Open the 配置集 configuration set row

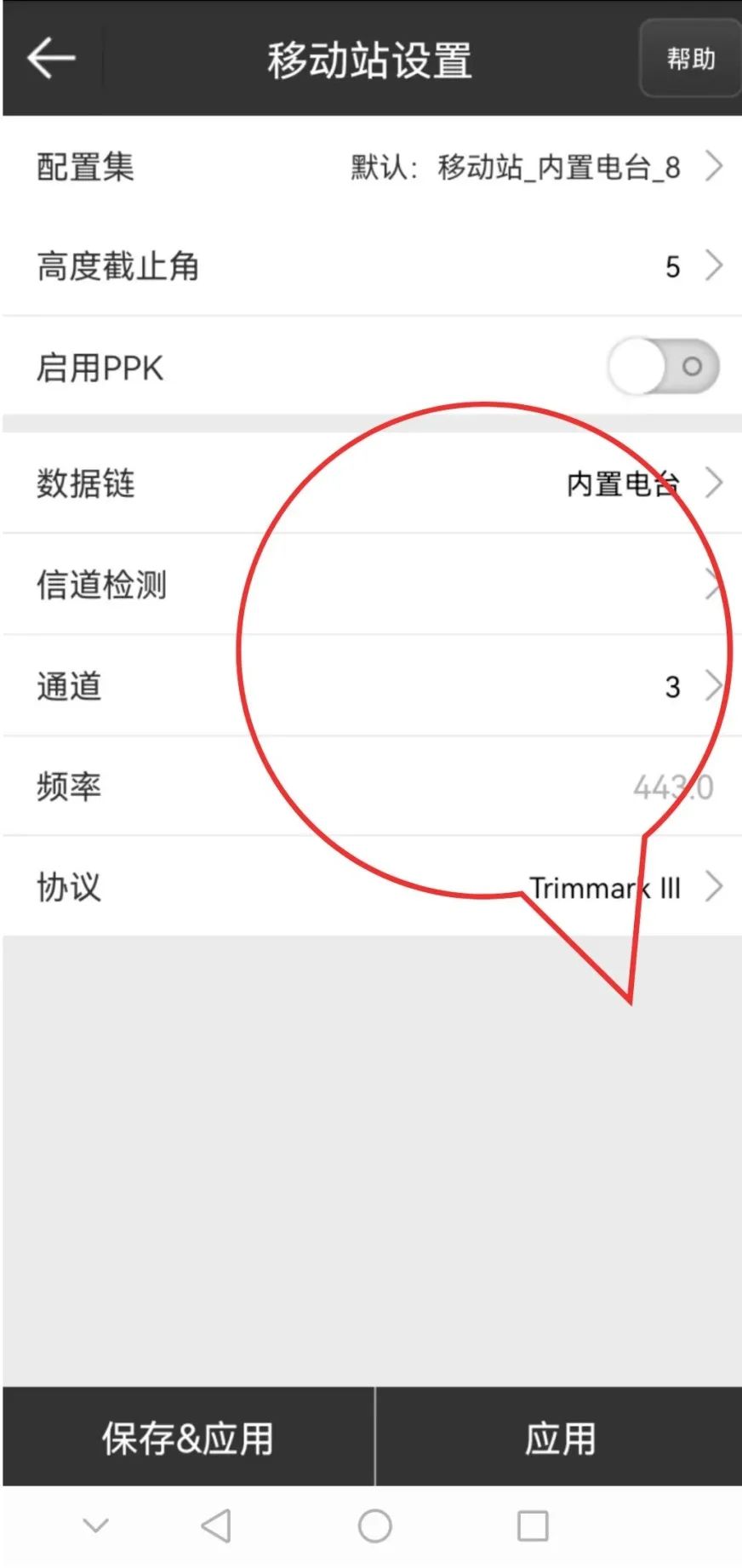click(x=371, y=167)
